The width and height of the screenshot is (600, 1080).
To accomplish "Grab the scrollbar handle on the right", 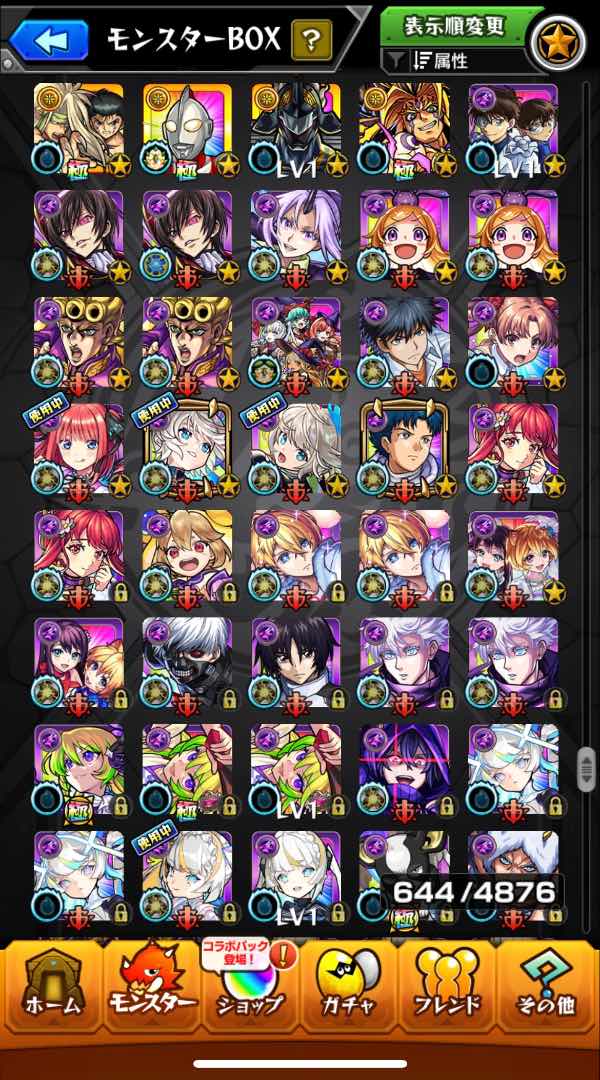I will pos(586,769).
